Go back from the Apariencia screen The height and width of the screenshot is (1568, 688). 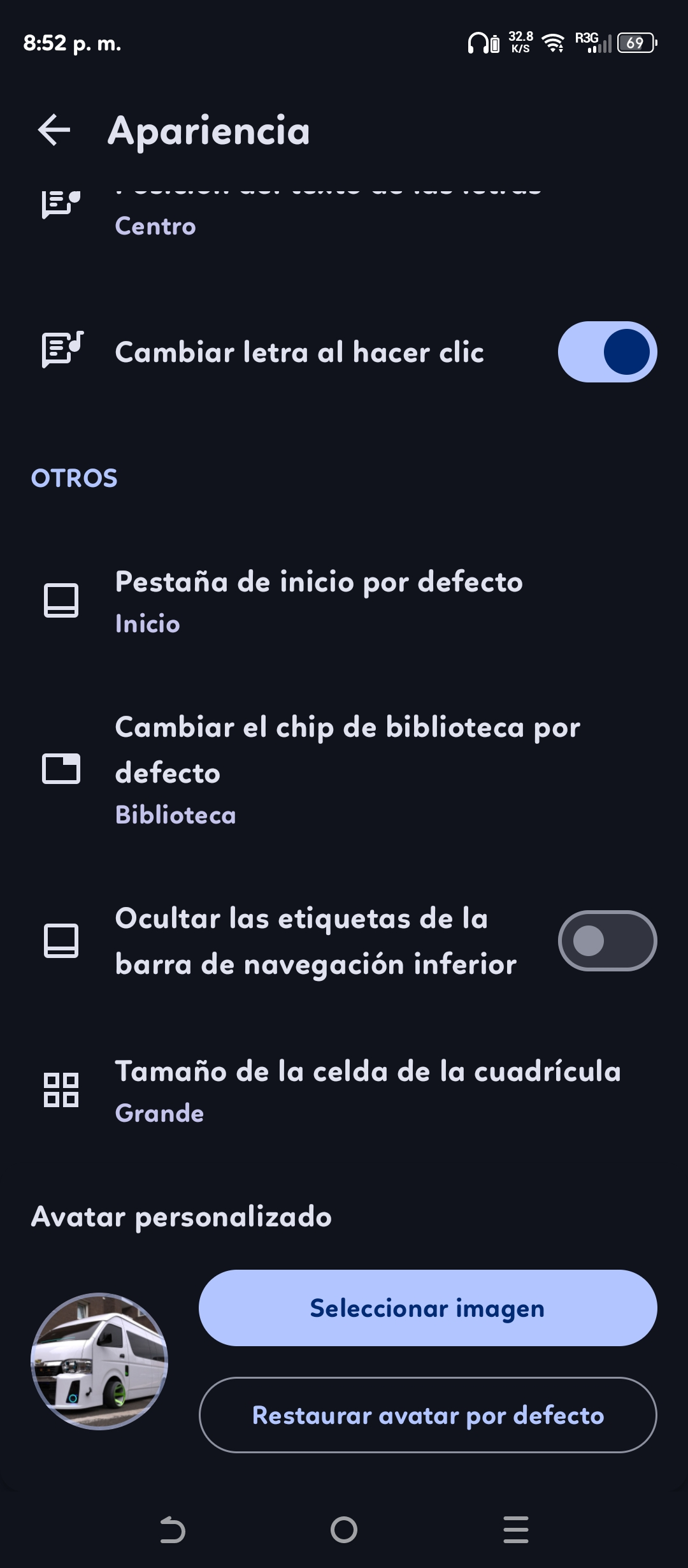point(54,130)
